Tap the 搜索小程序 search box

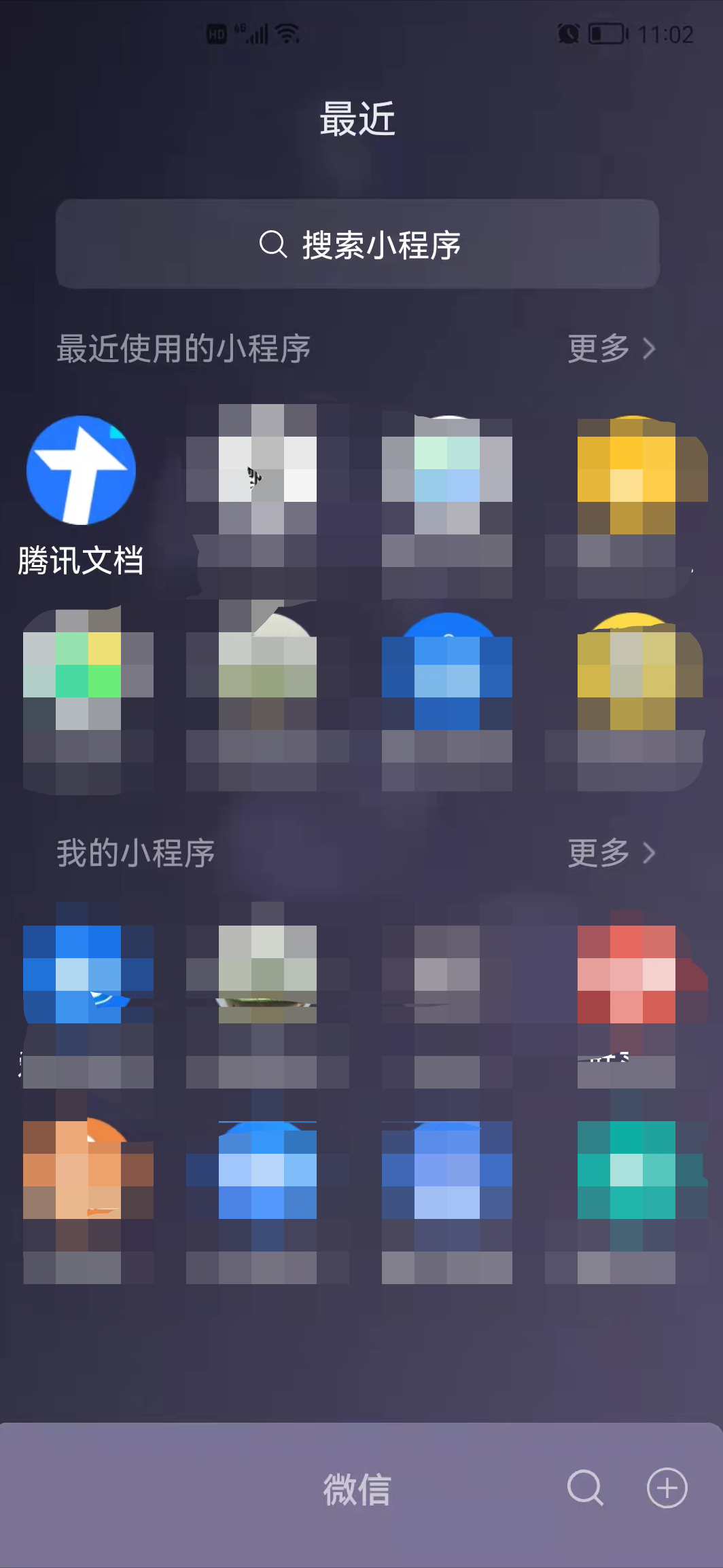tap(358, 244)
